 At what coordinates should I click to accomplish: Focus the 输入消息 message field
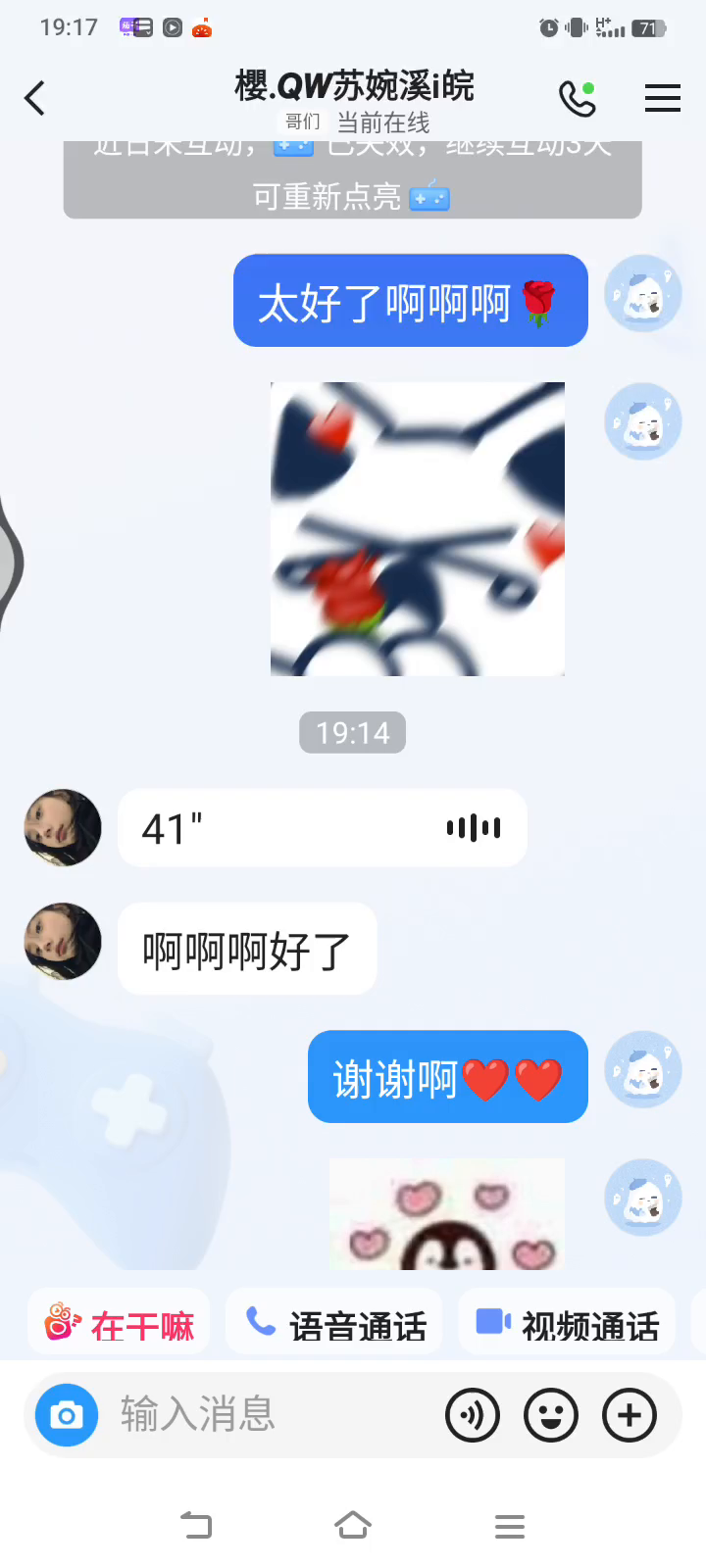275,1415
